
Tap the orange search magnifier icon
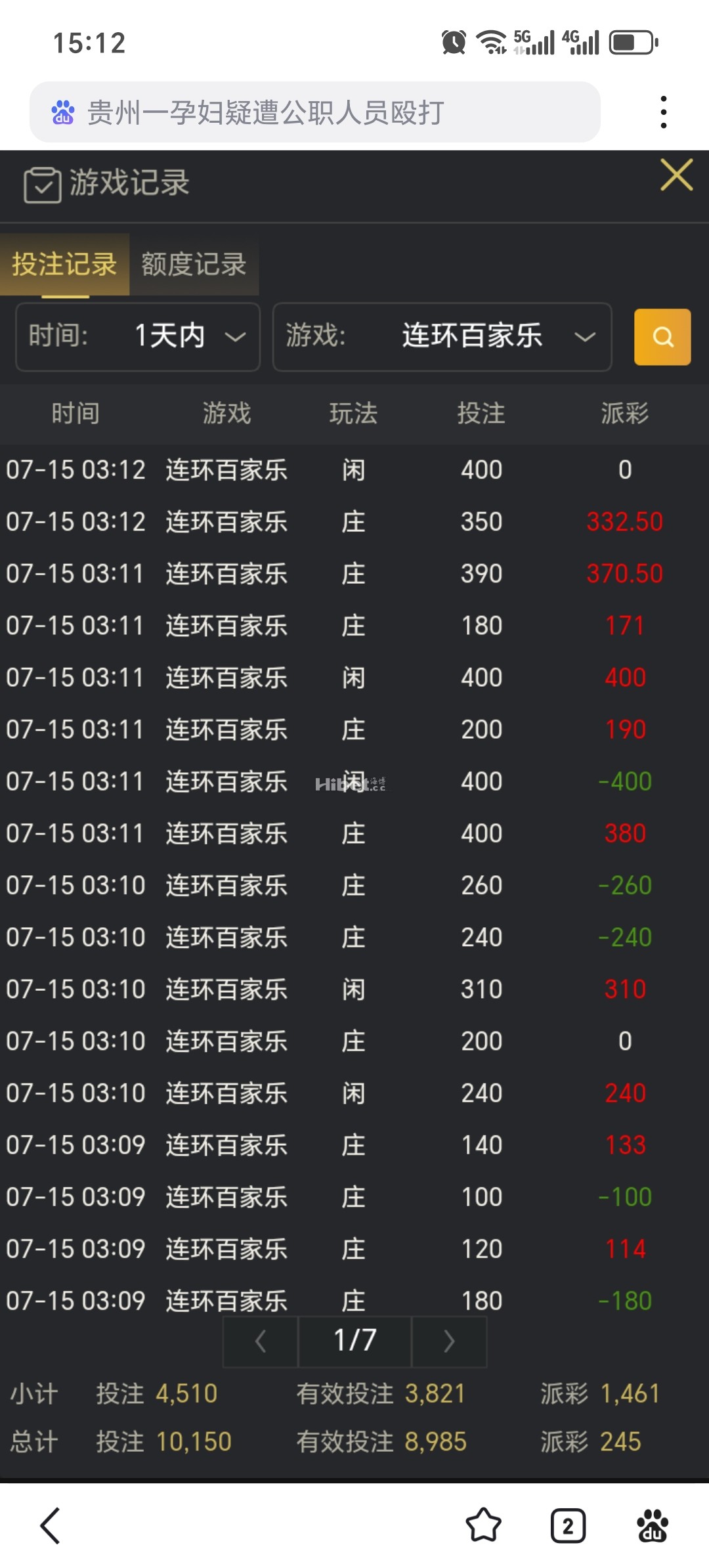[x=662, y=338]
